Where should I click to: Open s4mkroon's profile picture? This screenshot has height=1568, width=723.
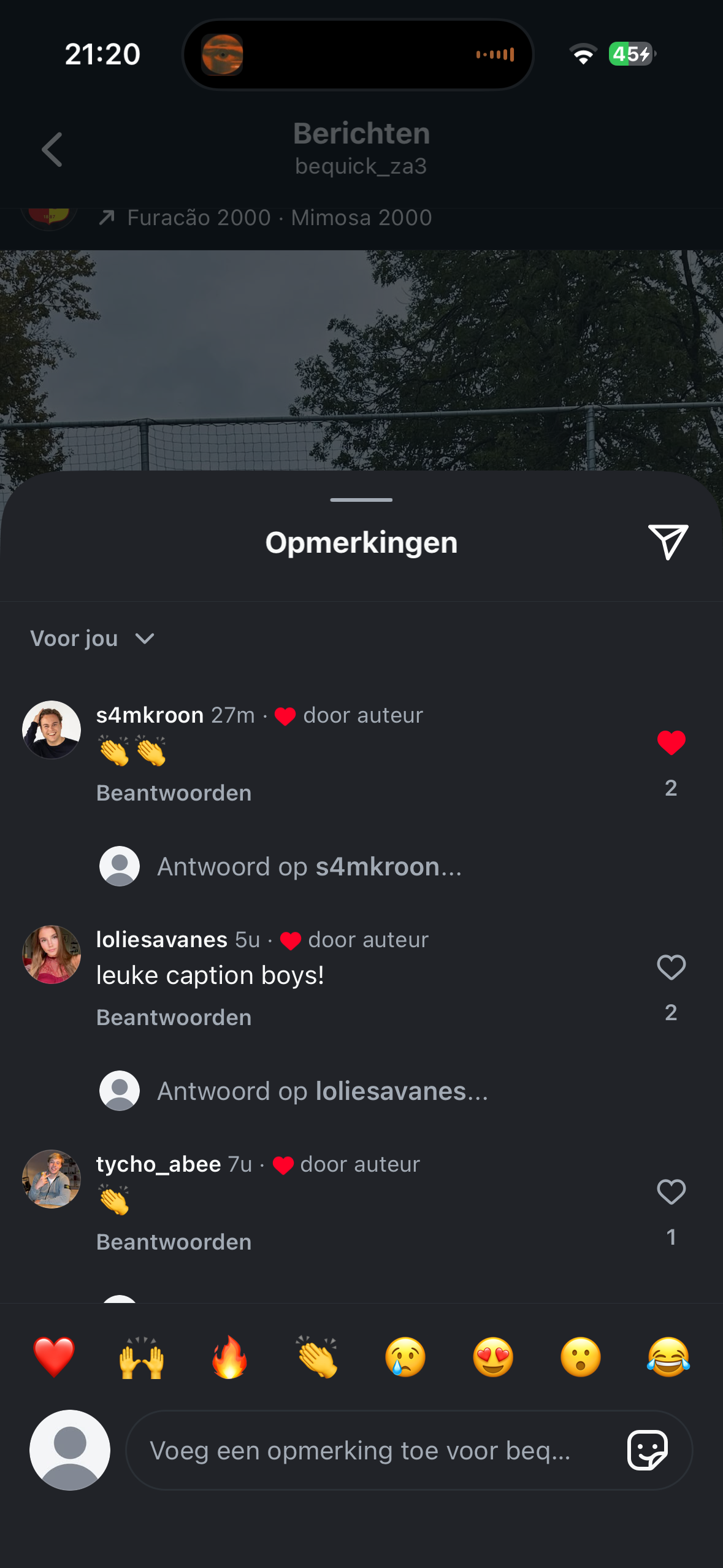[52, 729]
